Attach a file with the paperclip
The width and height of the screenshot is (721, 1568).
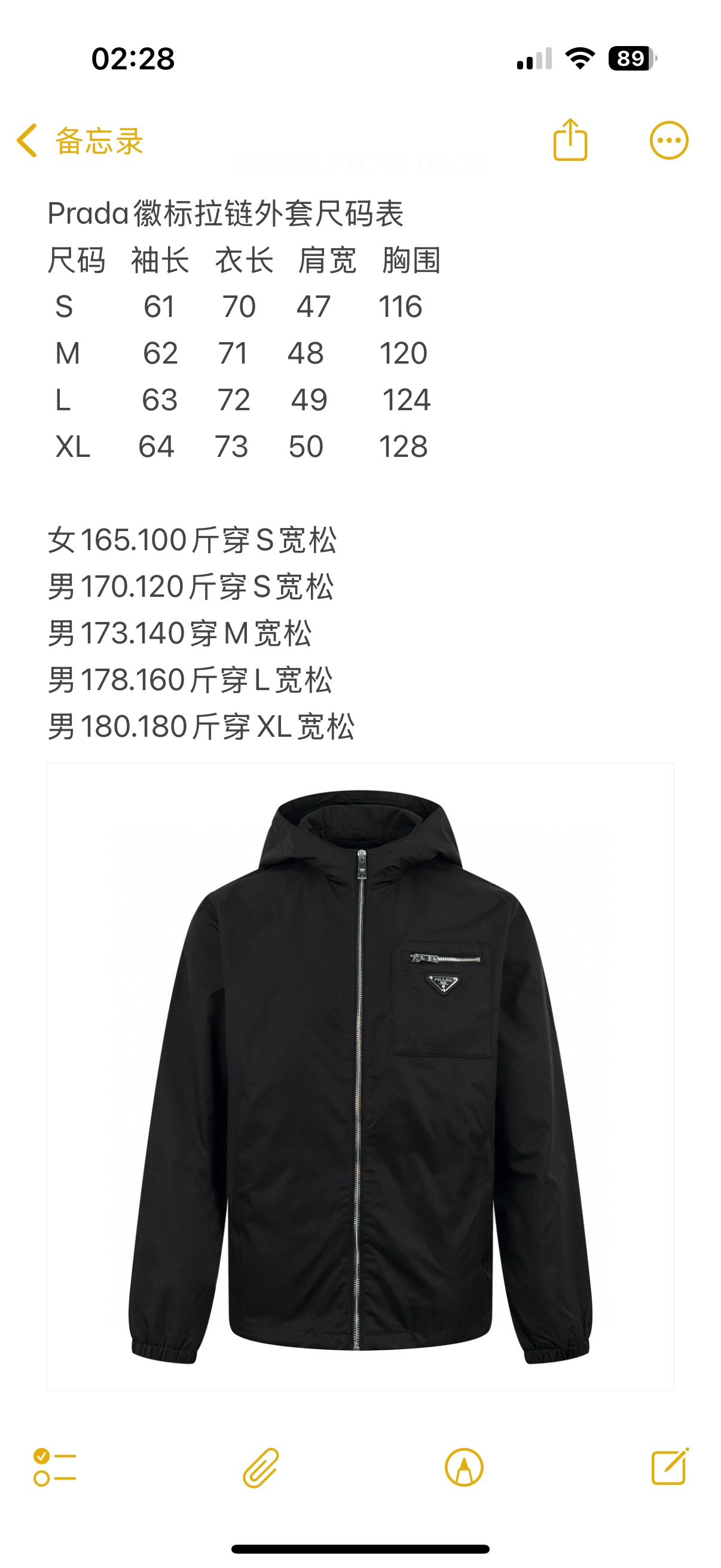pyautogui.click(x=261, y=1468)
